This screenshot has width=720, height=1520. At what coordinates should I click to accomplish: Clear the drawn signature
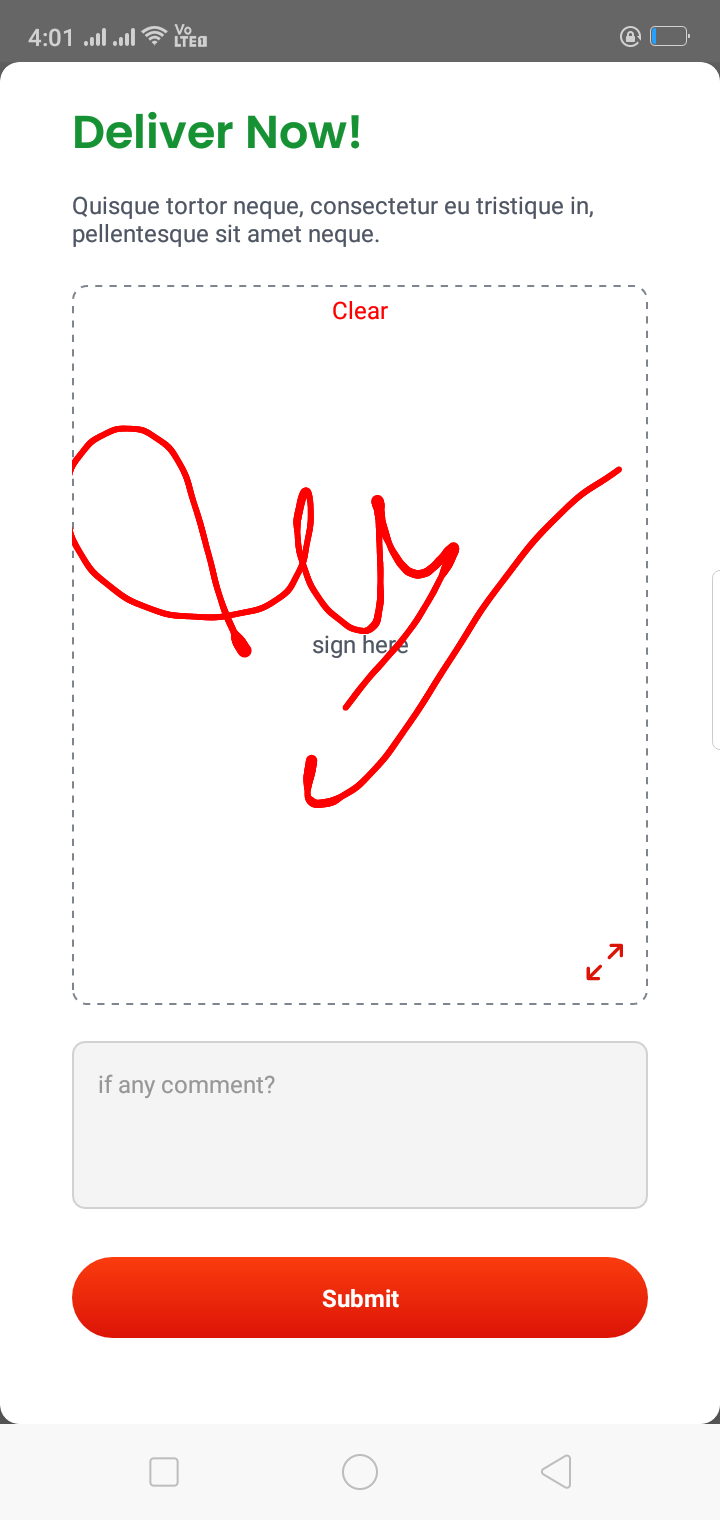pos(360,311)
